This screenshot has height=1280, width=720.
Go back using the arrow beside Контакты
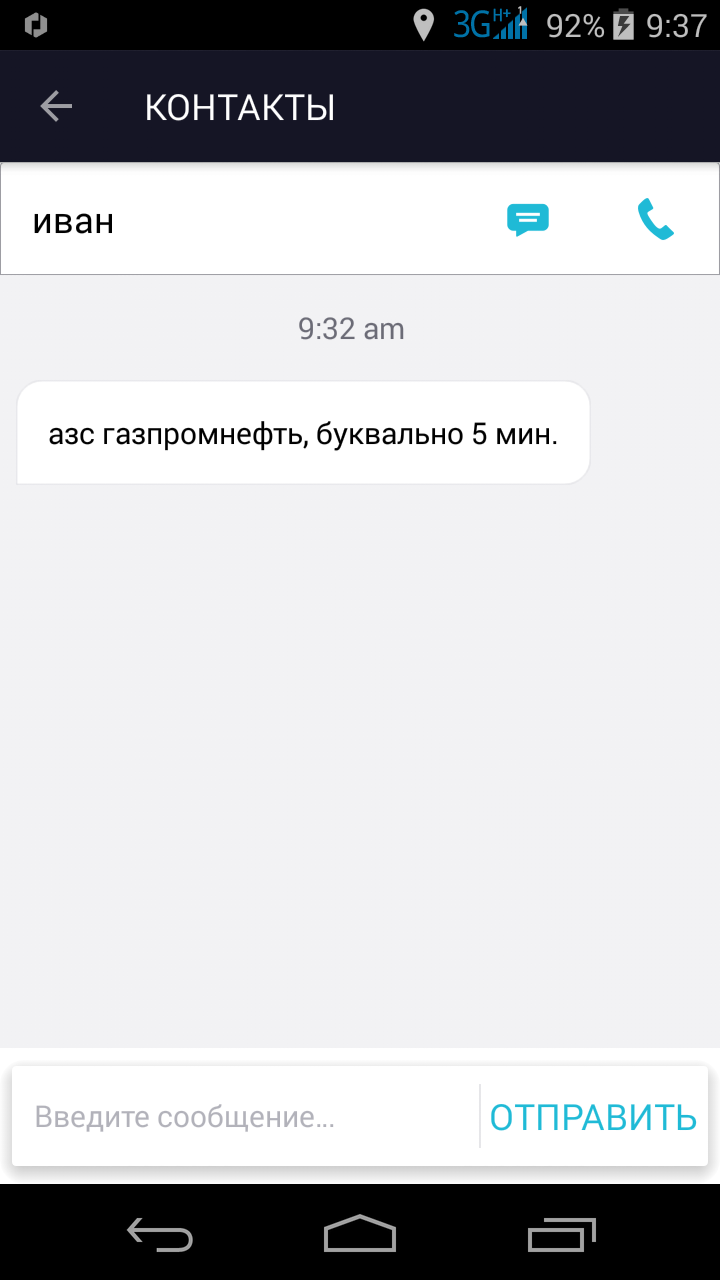tap(56, 107)
